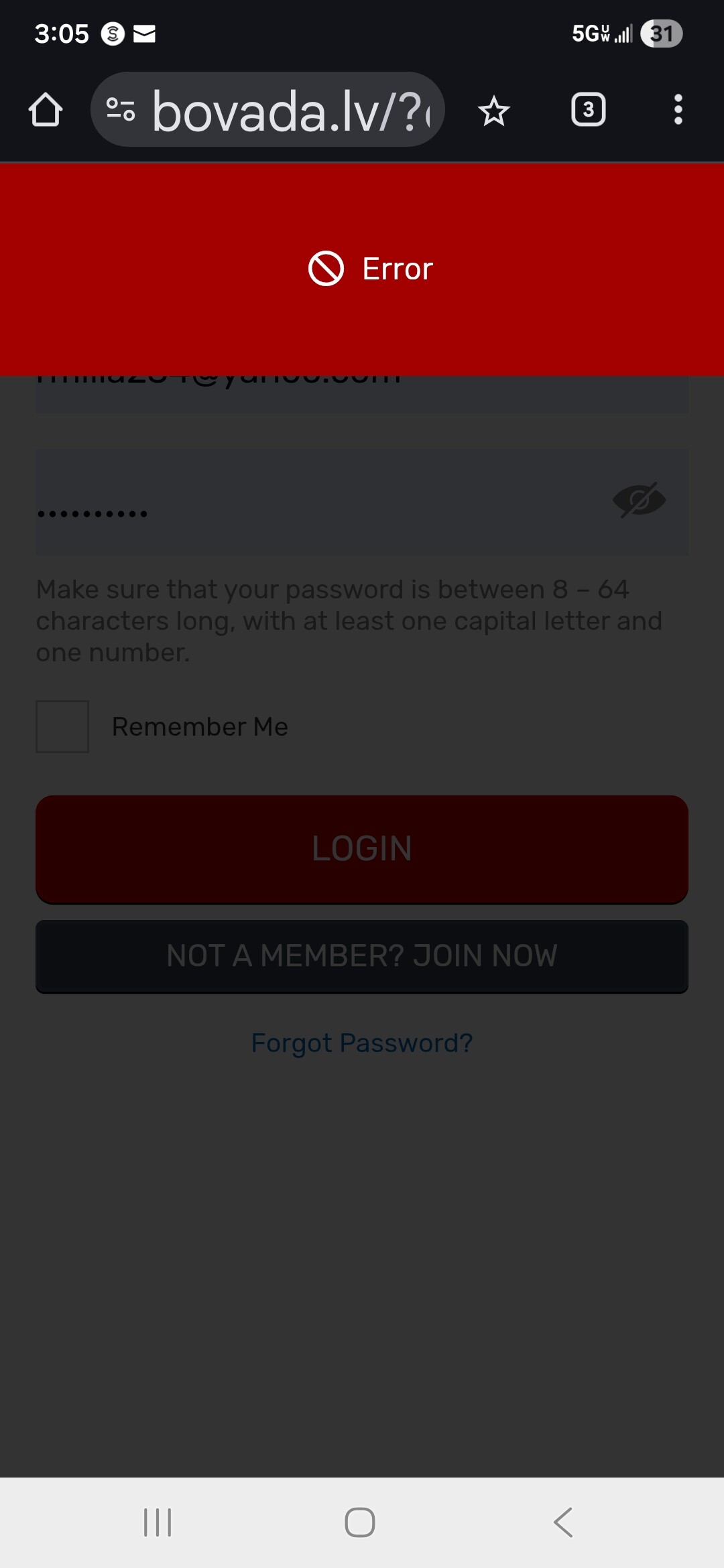
Task: Toggle password visibility eye icon
Action: click(639, 501)
